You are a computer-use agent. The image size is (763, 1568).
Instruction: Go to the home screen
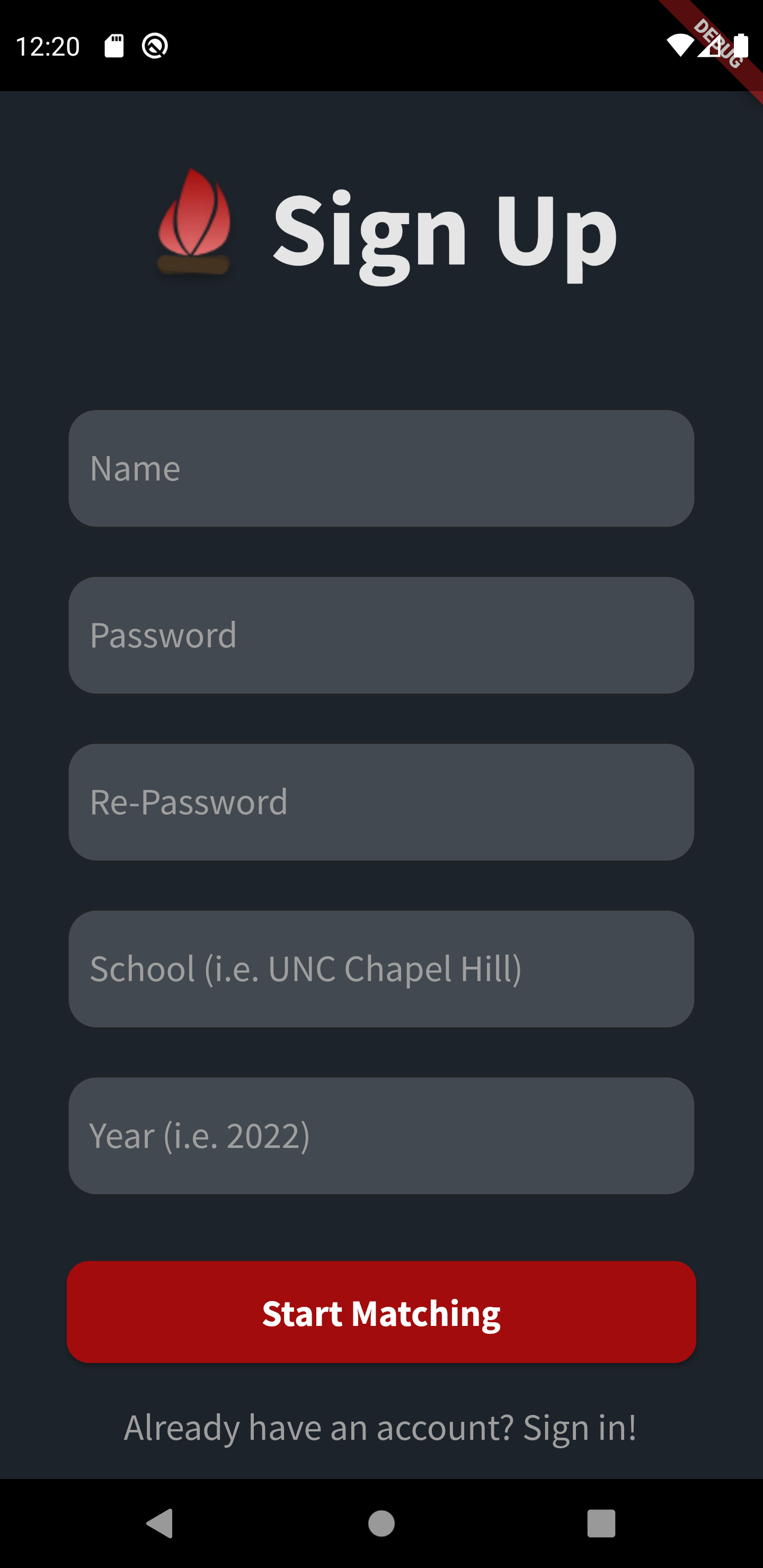click(x=381, y=1524)
